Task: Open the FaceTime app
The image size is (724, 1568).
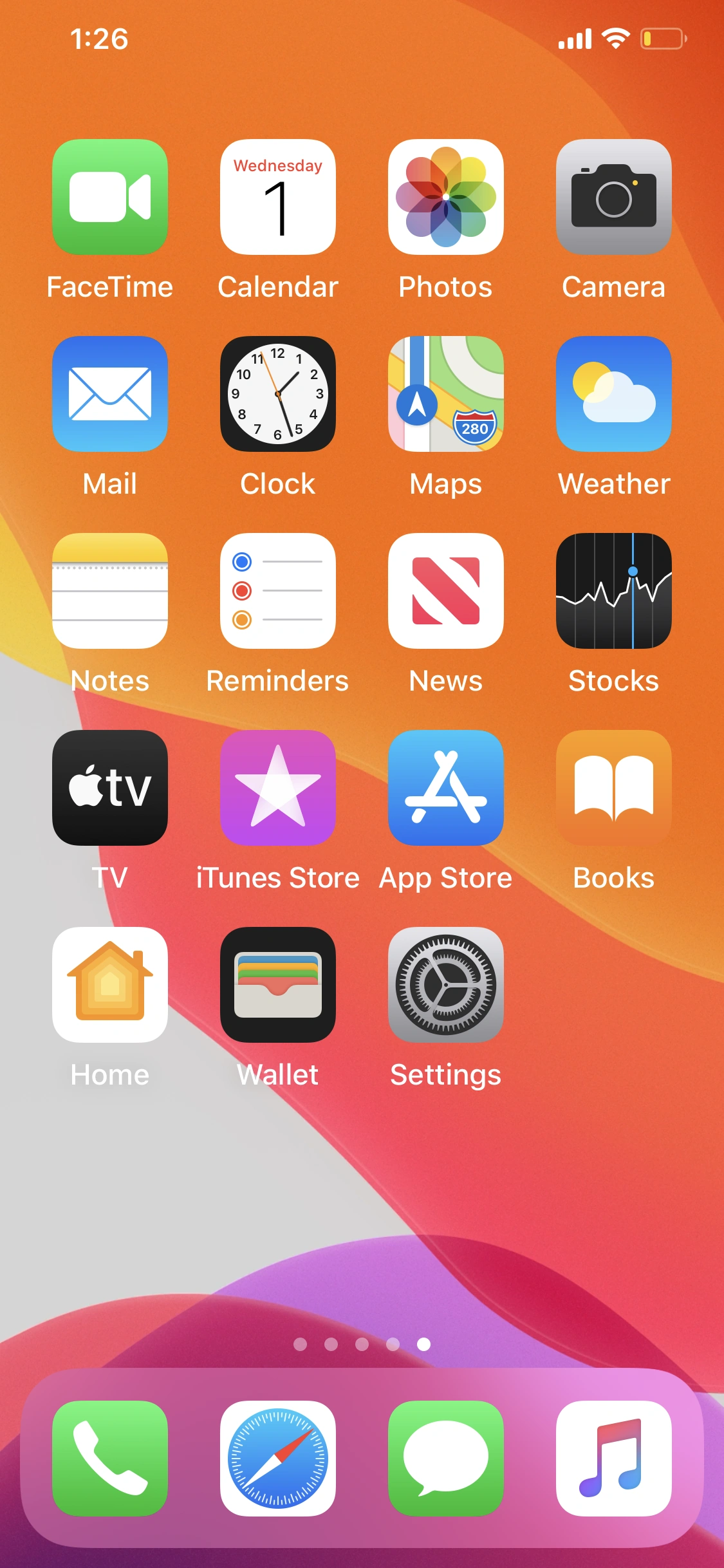Action: 110,197
